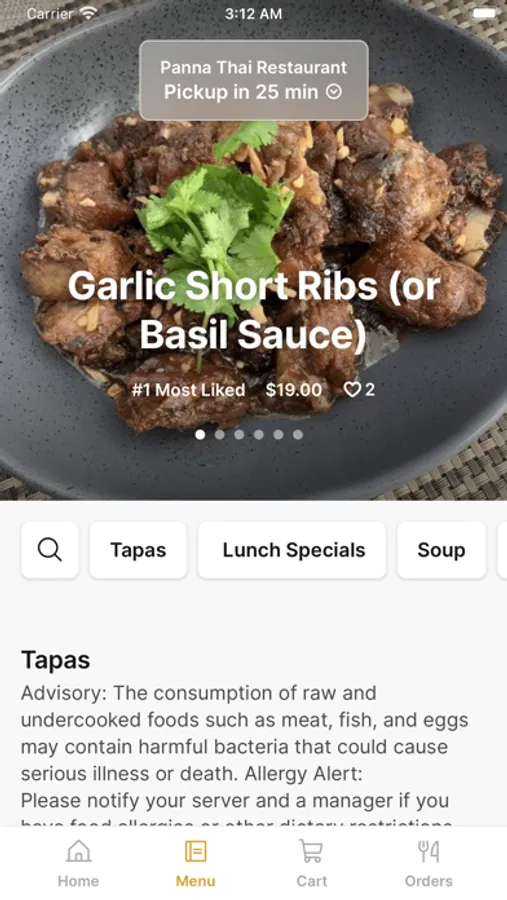Go to the Home tab
The height and width of the screenshot is (900, 507).
coord(78,863)
